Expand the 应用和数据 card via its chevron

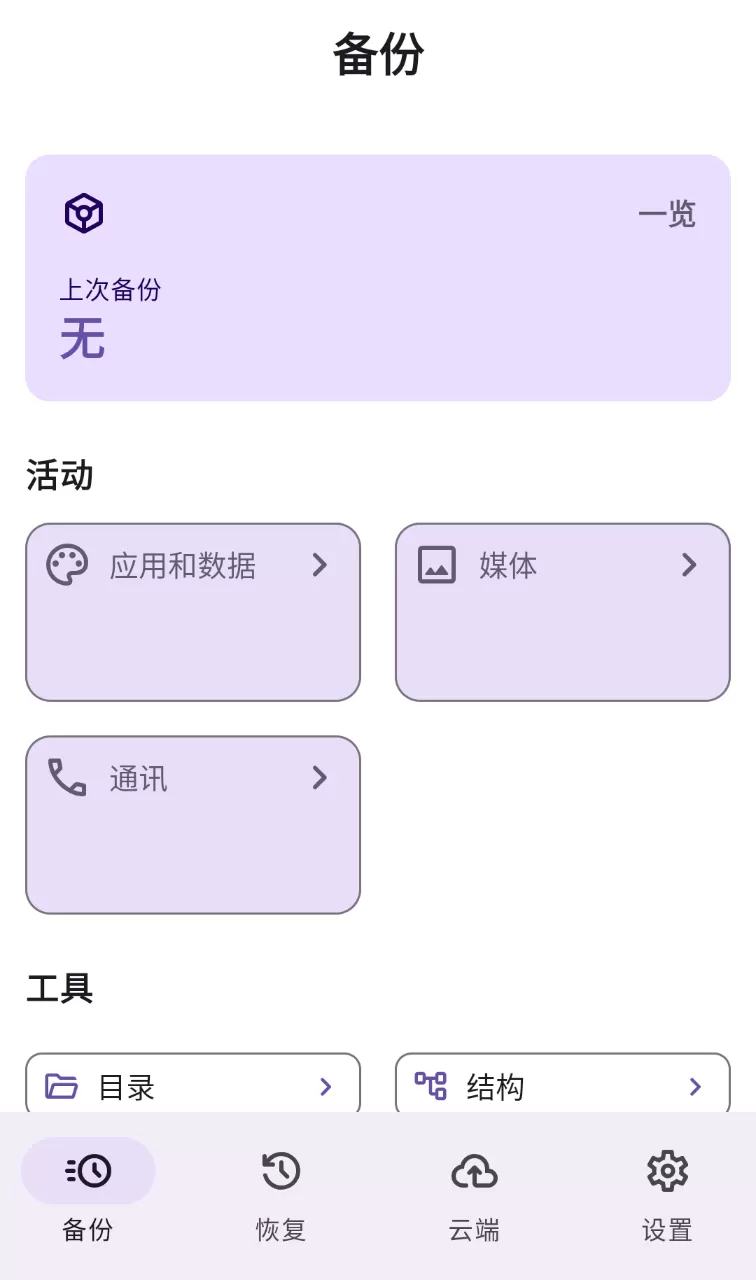320,565
